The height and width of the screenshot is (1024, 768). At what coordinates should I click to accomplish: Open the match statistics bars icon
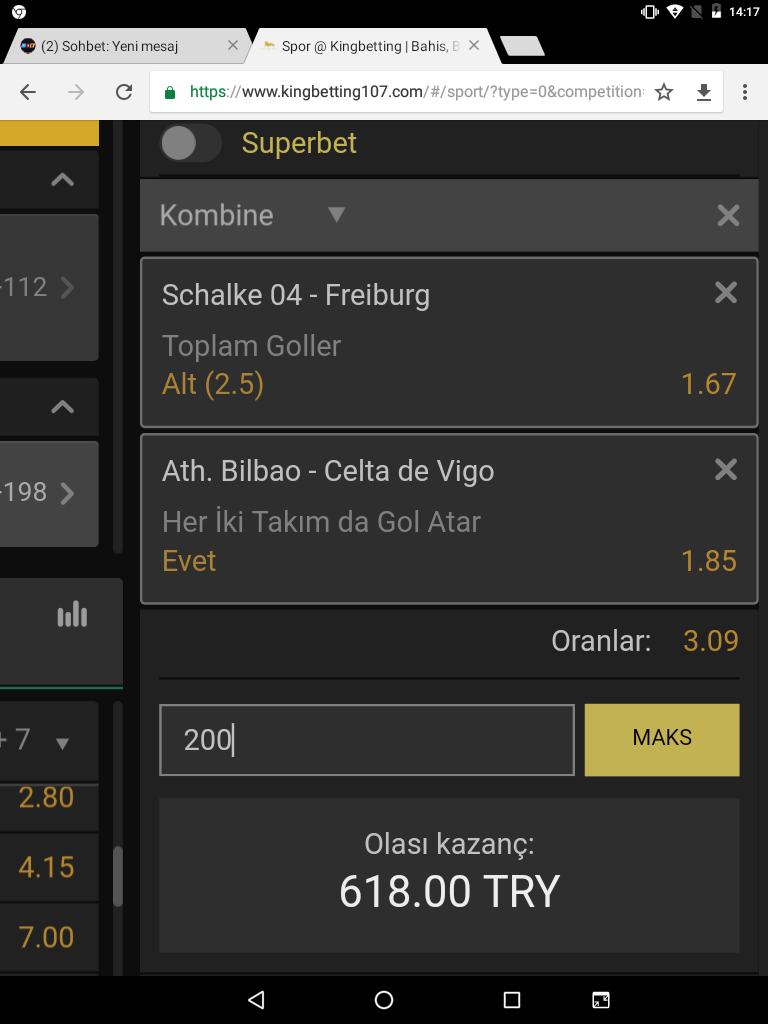pyautogui.click(x=72, y=614)
